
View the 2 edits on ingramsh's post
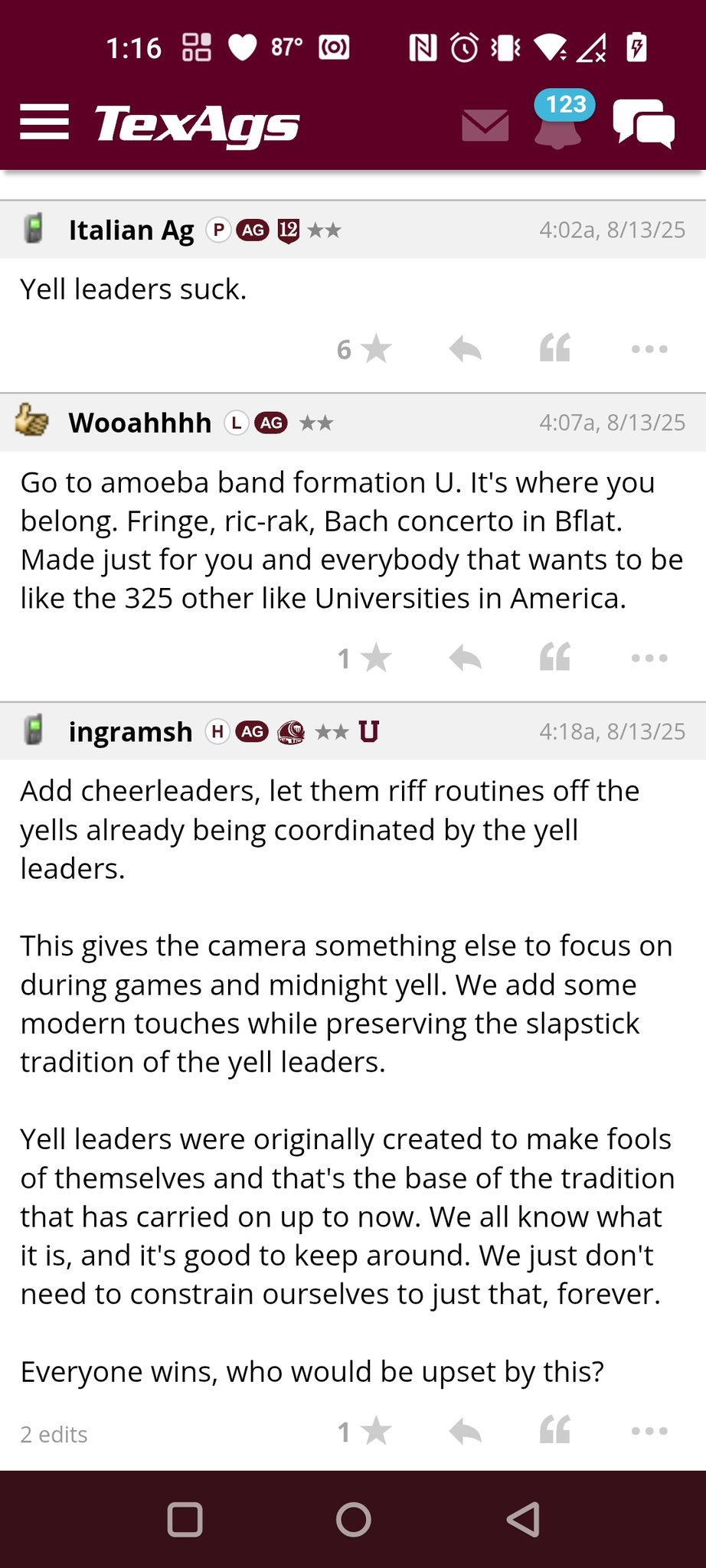coord(54,1434)
